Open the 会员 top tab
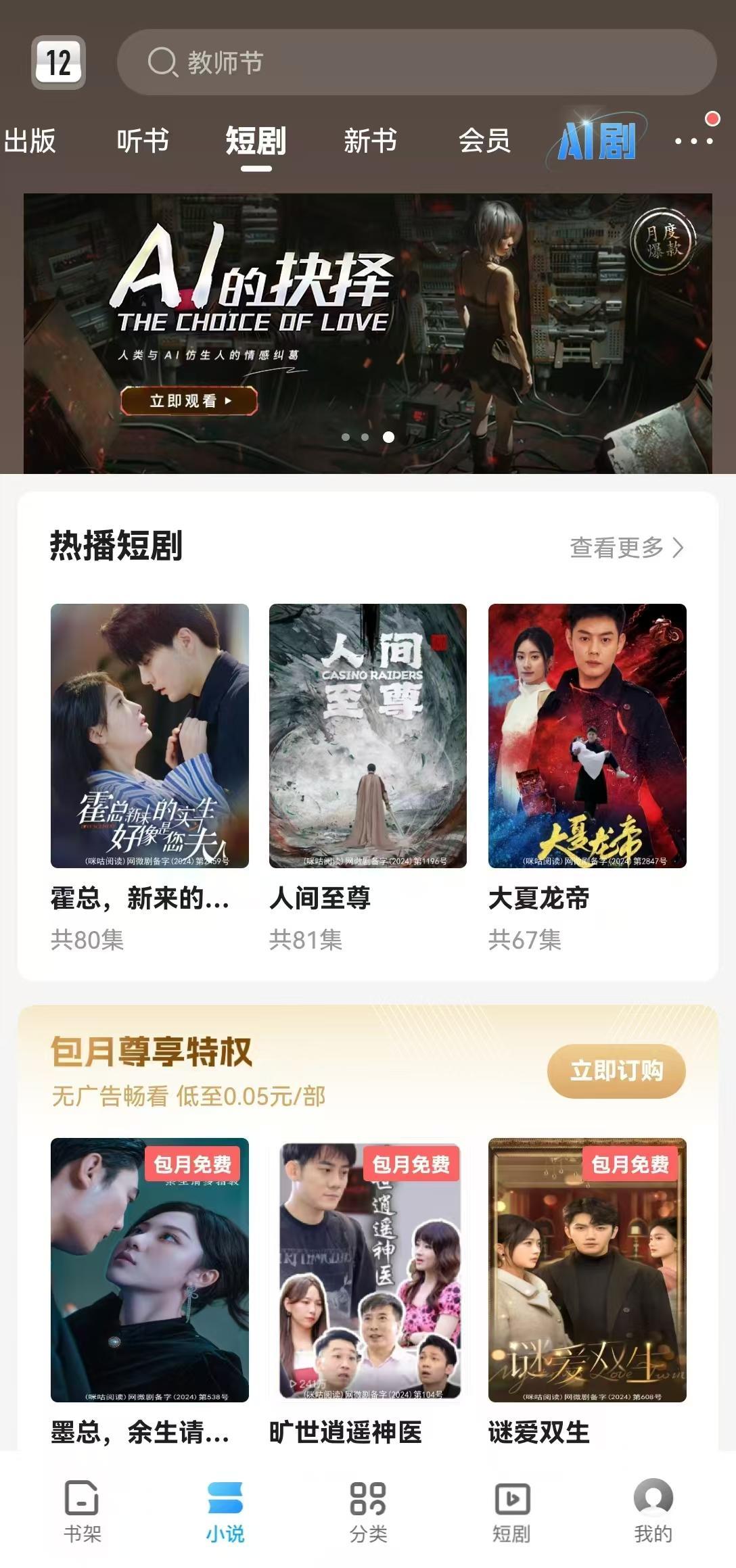The height and width of the screenshot is (1568, 736). point(484,141)
